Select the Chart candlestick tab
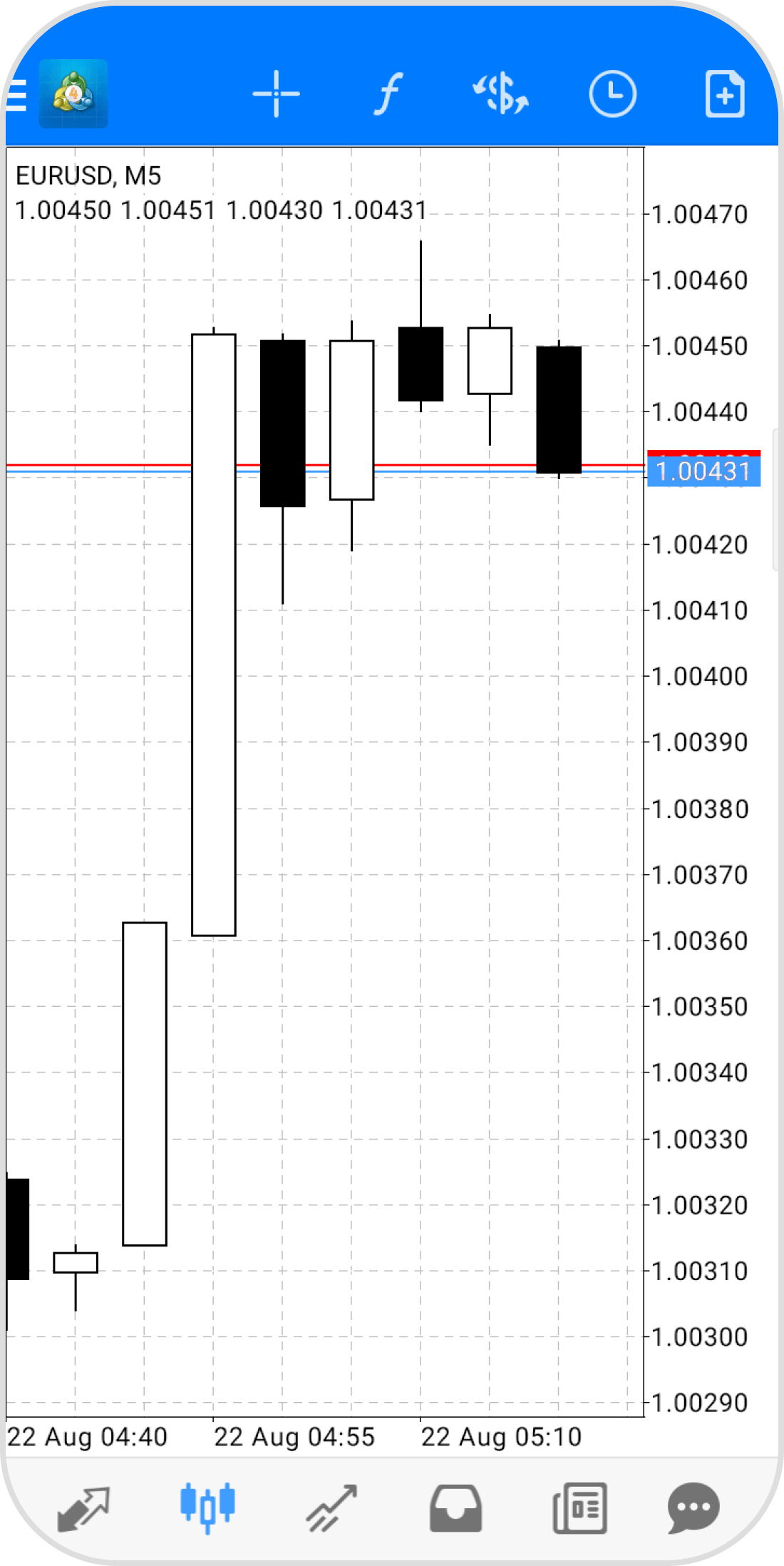Viewport: 784px width, 1566px height. [207, 1508]
